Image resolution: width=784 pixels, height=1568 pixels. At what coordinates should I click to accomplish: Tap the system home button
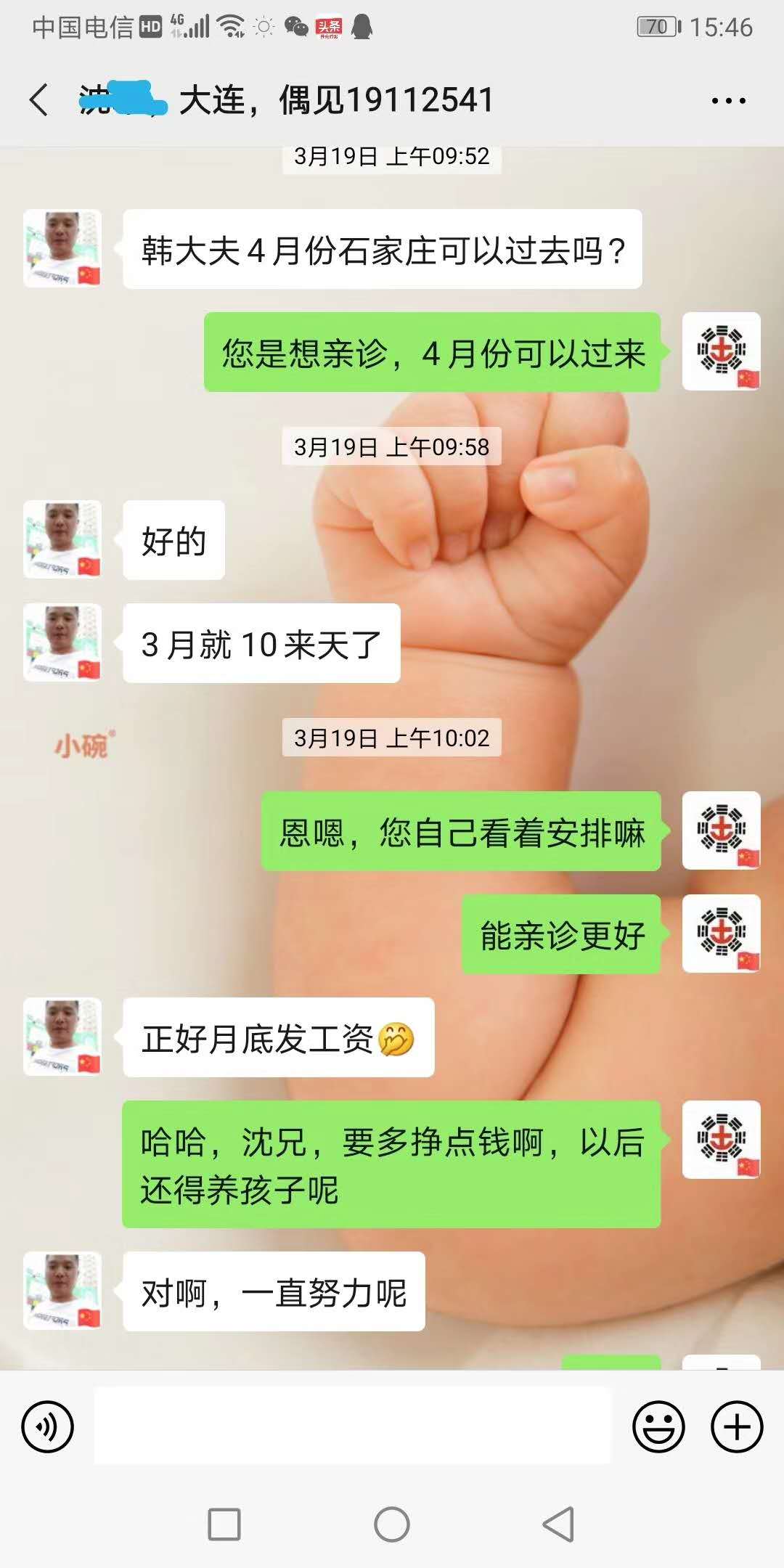392,1524
